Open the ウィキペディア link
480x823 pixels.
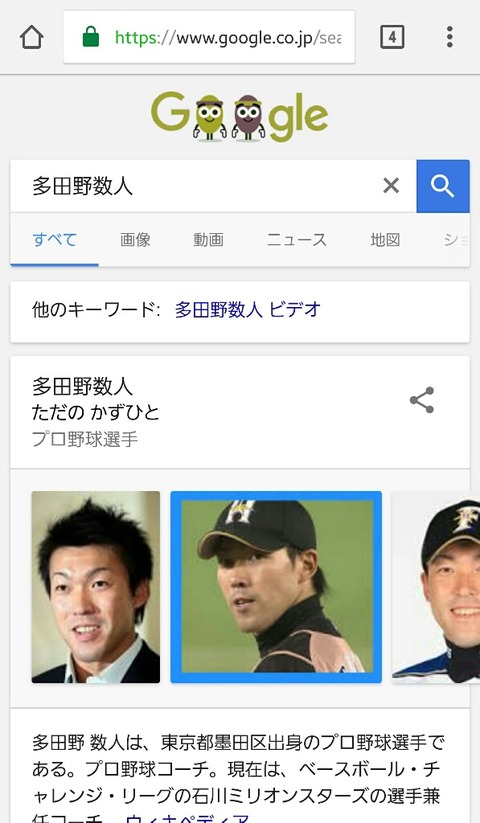(187, 819)
